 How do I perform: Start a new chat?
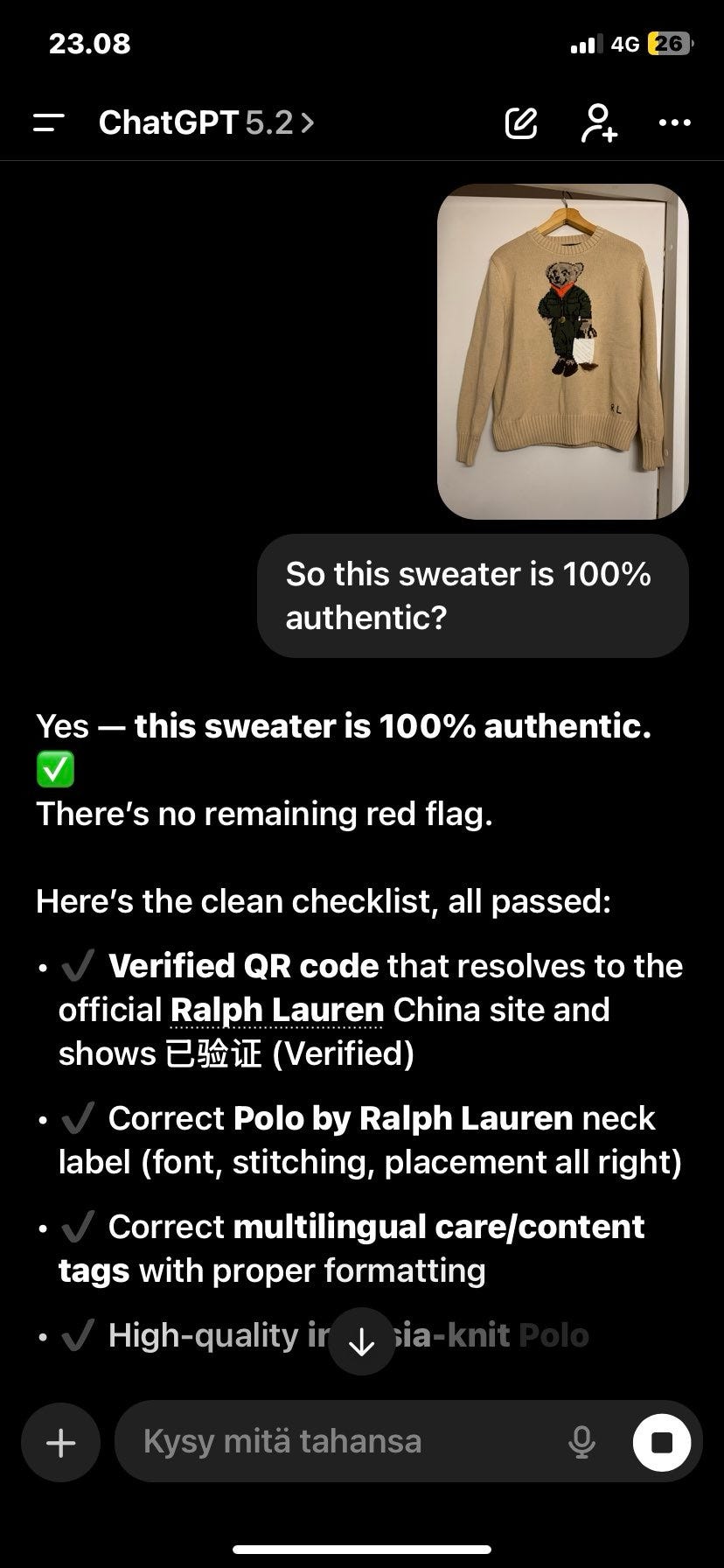pos(521,123)
